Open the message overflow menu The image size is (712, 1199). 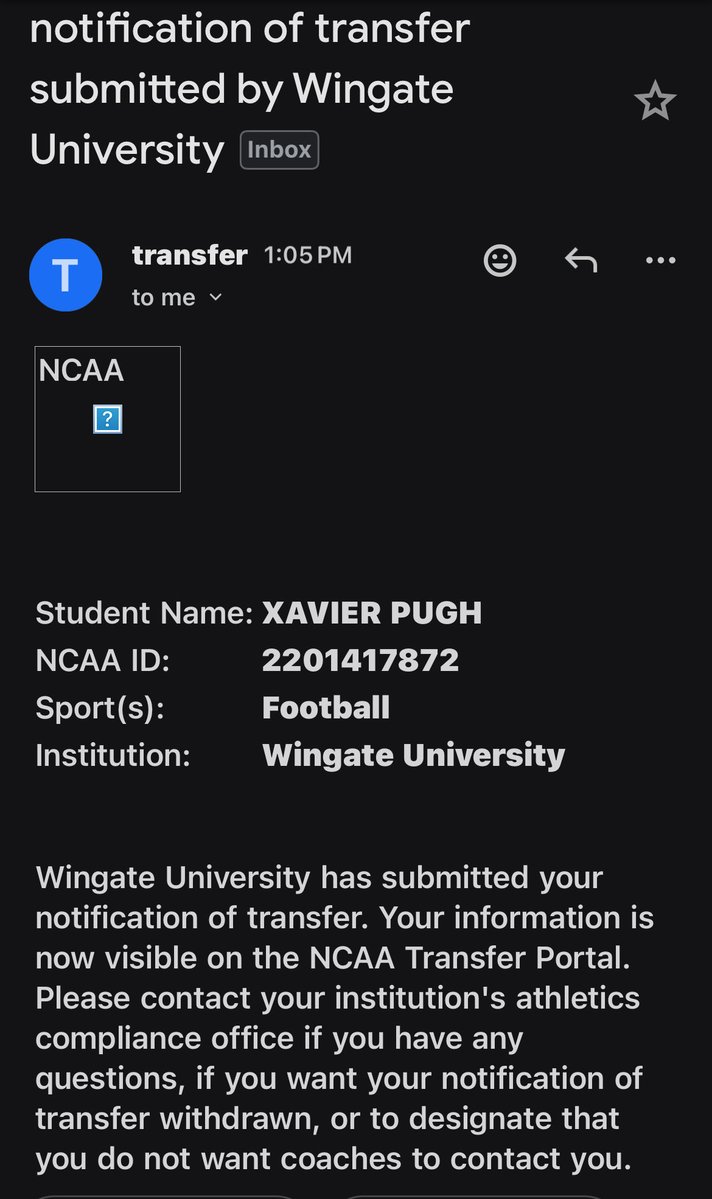pyautogui.click(x=660, y=260)
